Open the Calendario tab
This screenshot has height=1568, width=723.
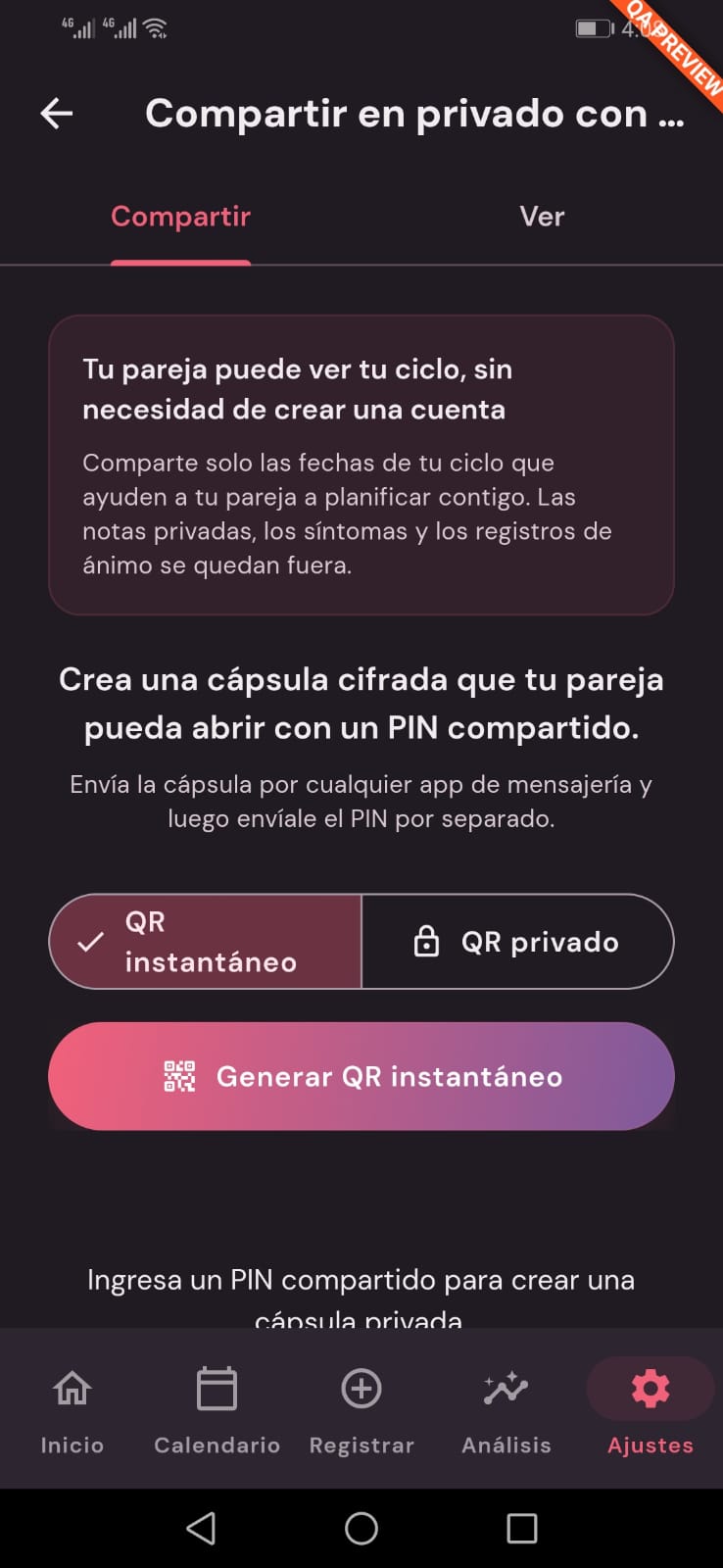coord(217,1409)
